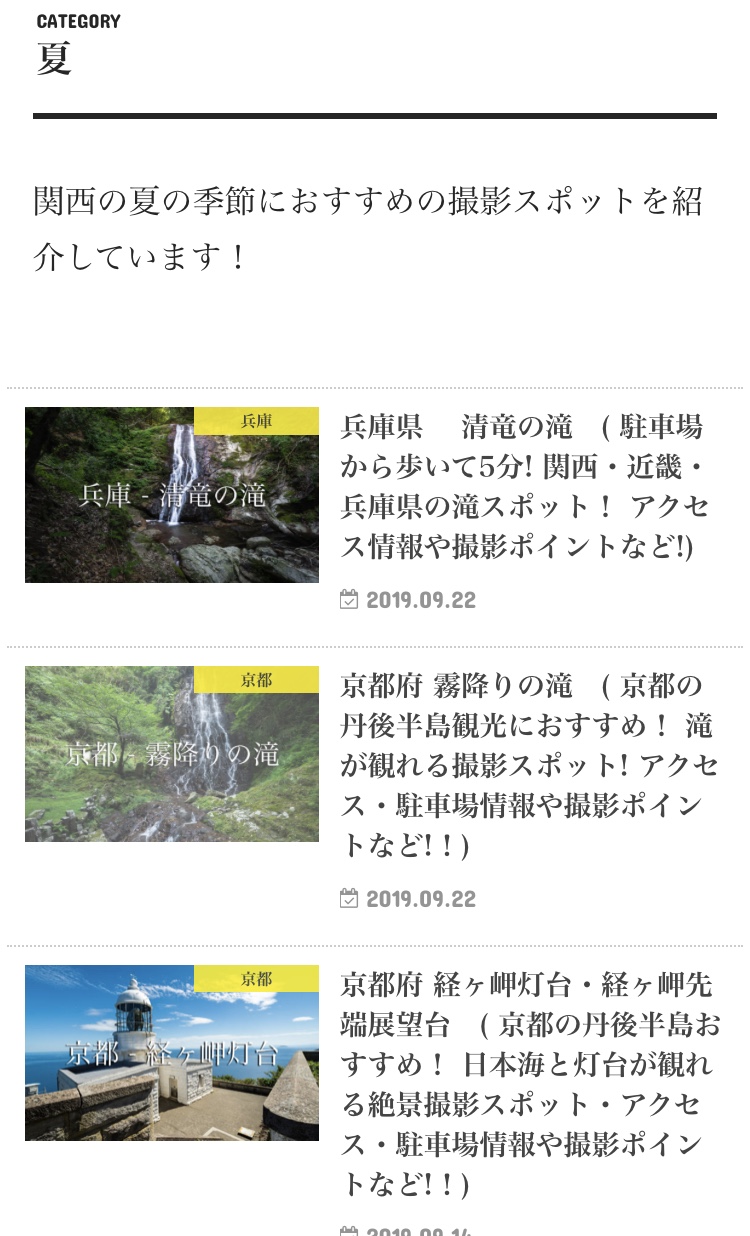The image size is (750, 1236).
Task: Read the 京都府 霧降りの滝 article
Action: pos(530,765)
